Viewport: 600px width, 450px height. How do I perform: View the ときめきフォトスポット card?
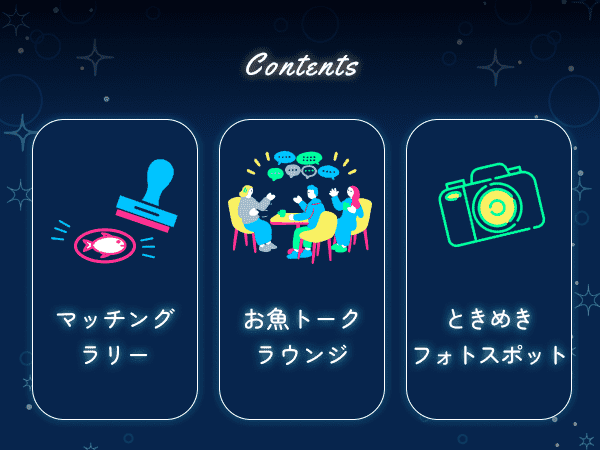pos(489,269)
